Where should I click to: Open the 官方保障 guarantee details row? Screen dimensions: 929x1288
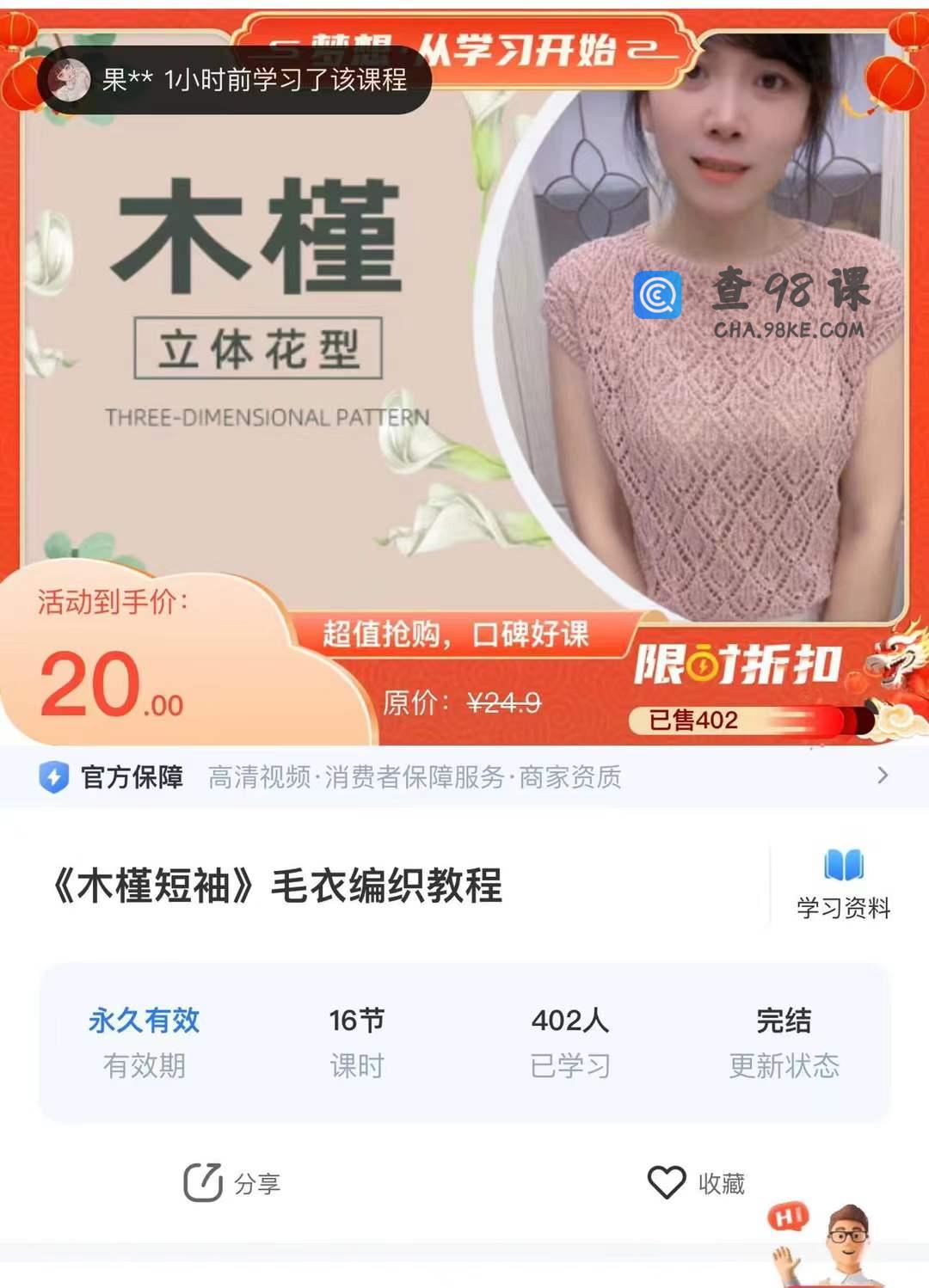[x=464, y=776]
